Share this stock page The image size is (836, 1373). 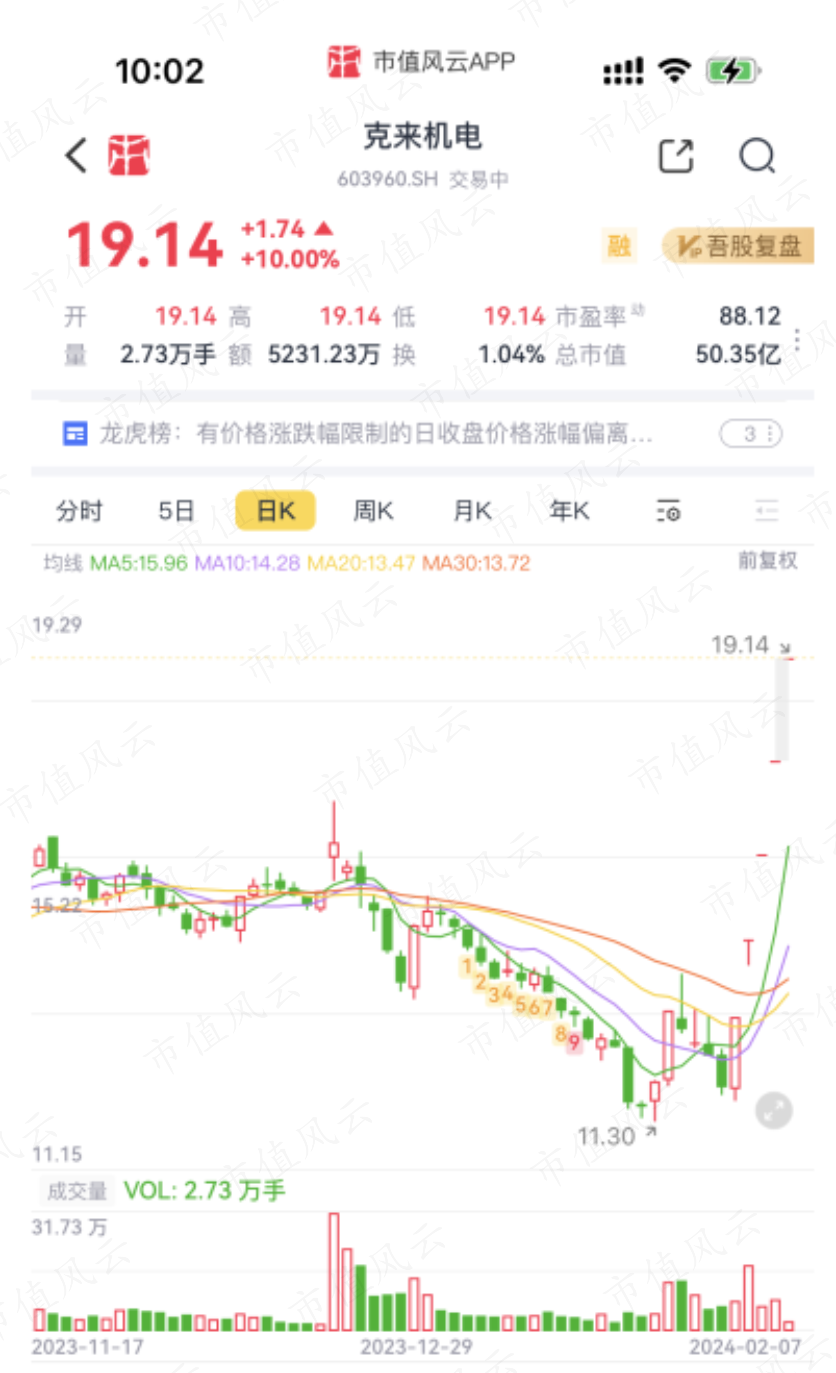pyautogui.click(x=676, y=156)
